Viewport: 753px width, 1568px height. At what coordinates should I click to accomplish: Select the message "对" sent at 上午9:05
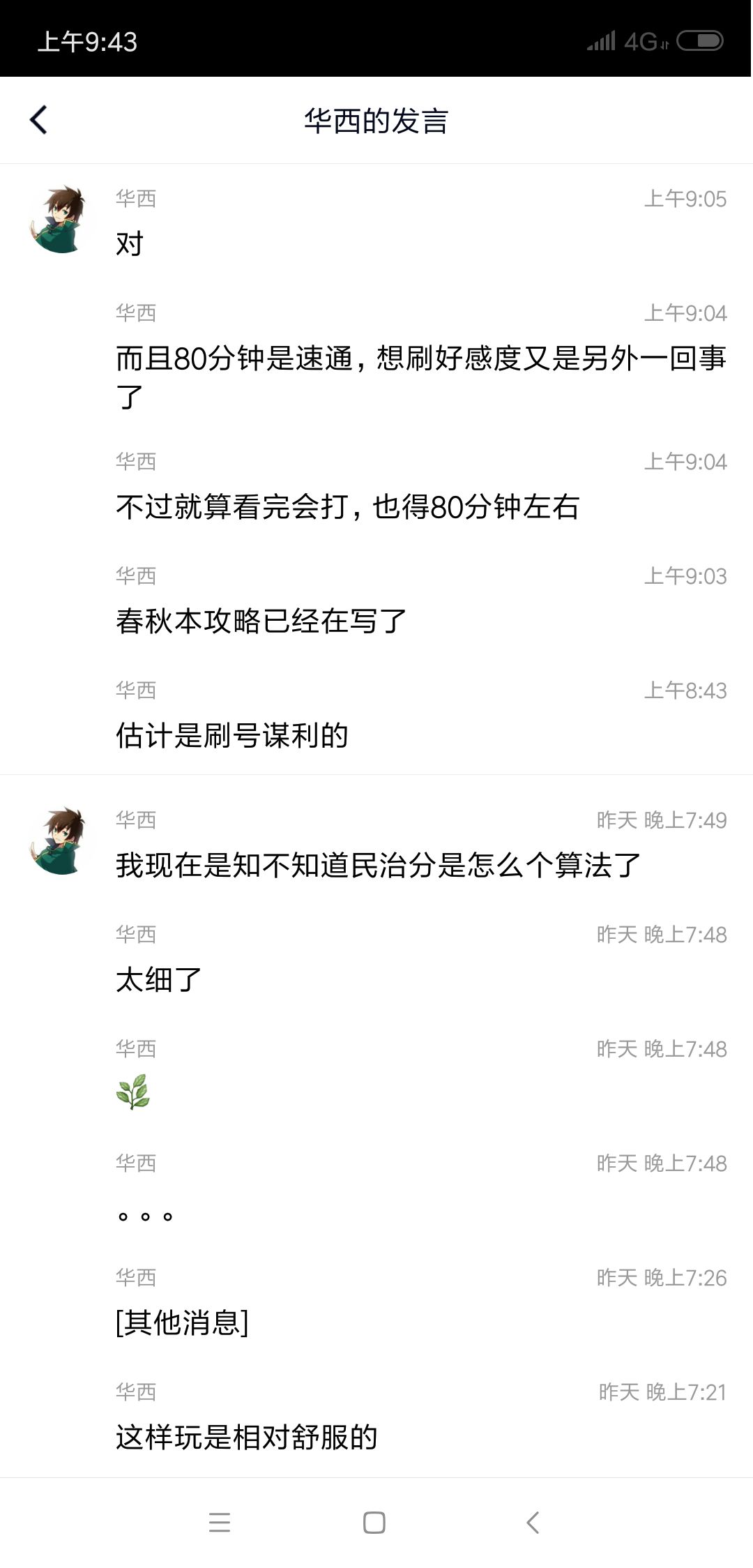click(130, 243)
